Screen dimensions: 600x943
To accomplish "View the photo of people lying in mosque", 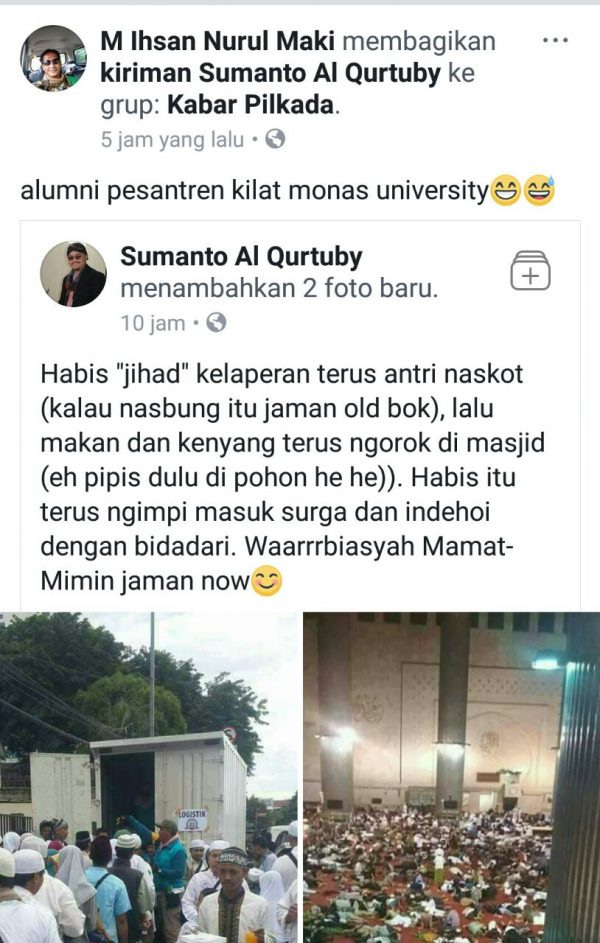I will tap(452, 777).
